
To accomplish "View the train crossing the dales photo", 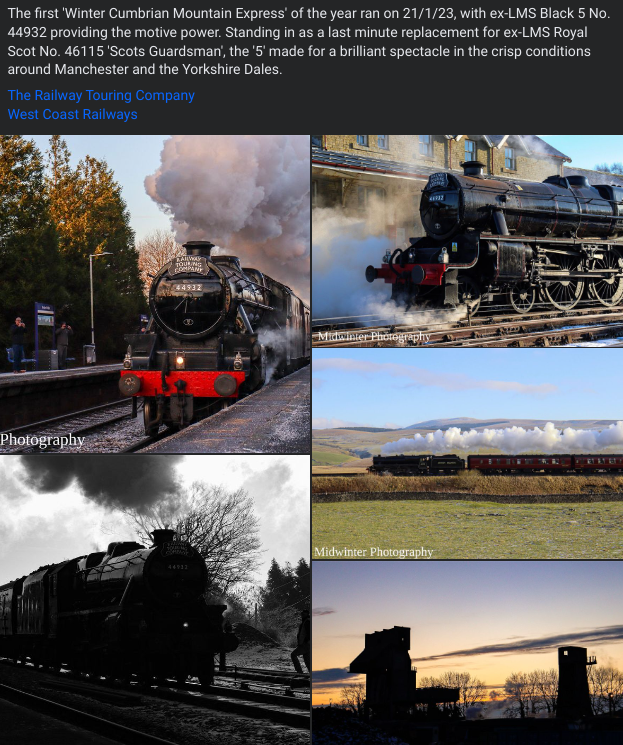I will 467,453.
